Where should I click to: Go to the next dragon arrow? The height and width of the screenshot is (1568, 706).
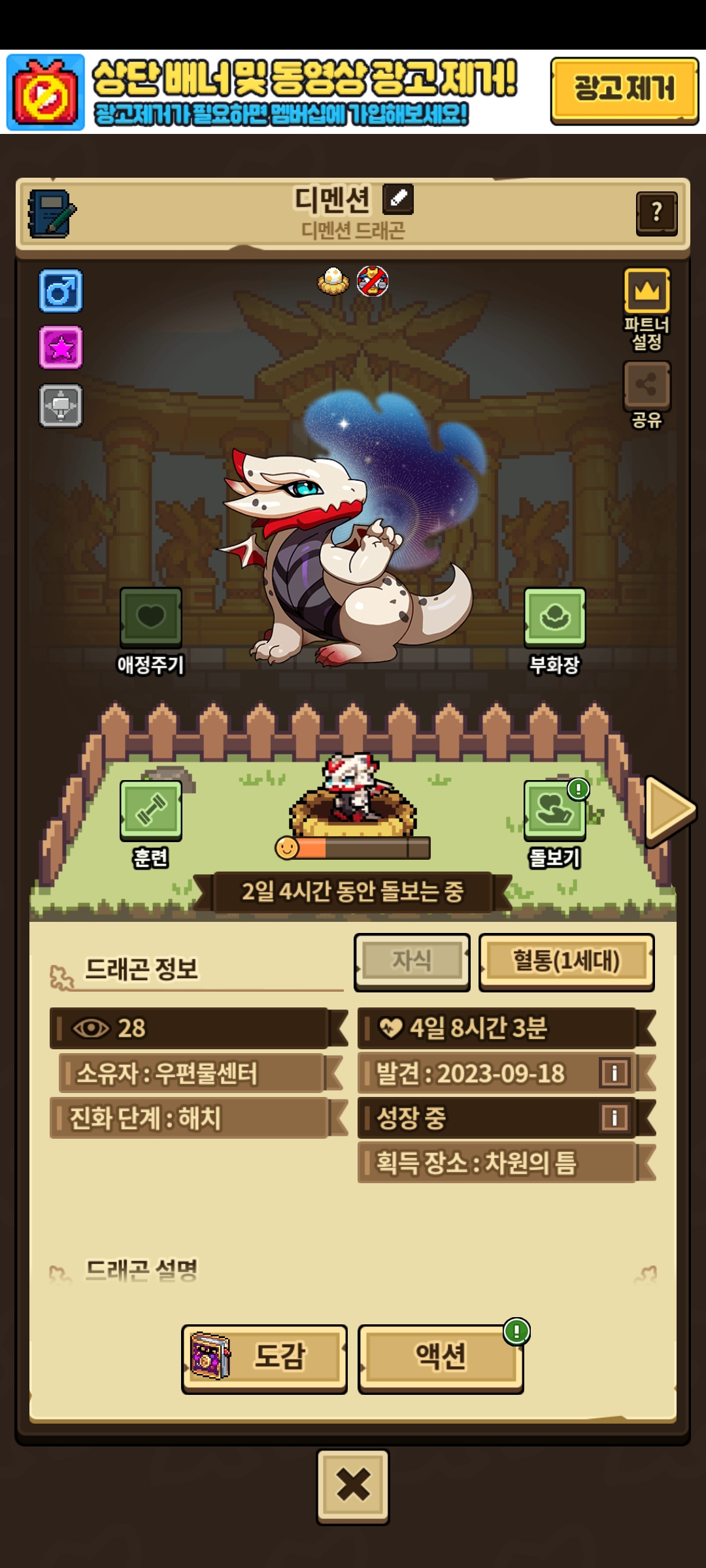(668, 810)
